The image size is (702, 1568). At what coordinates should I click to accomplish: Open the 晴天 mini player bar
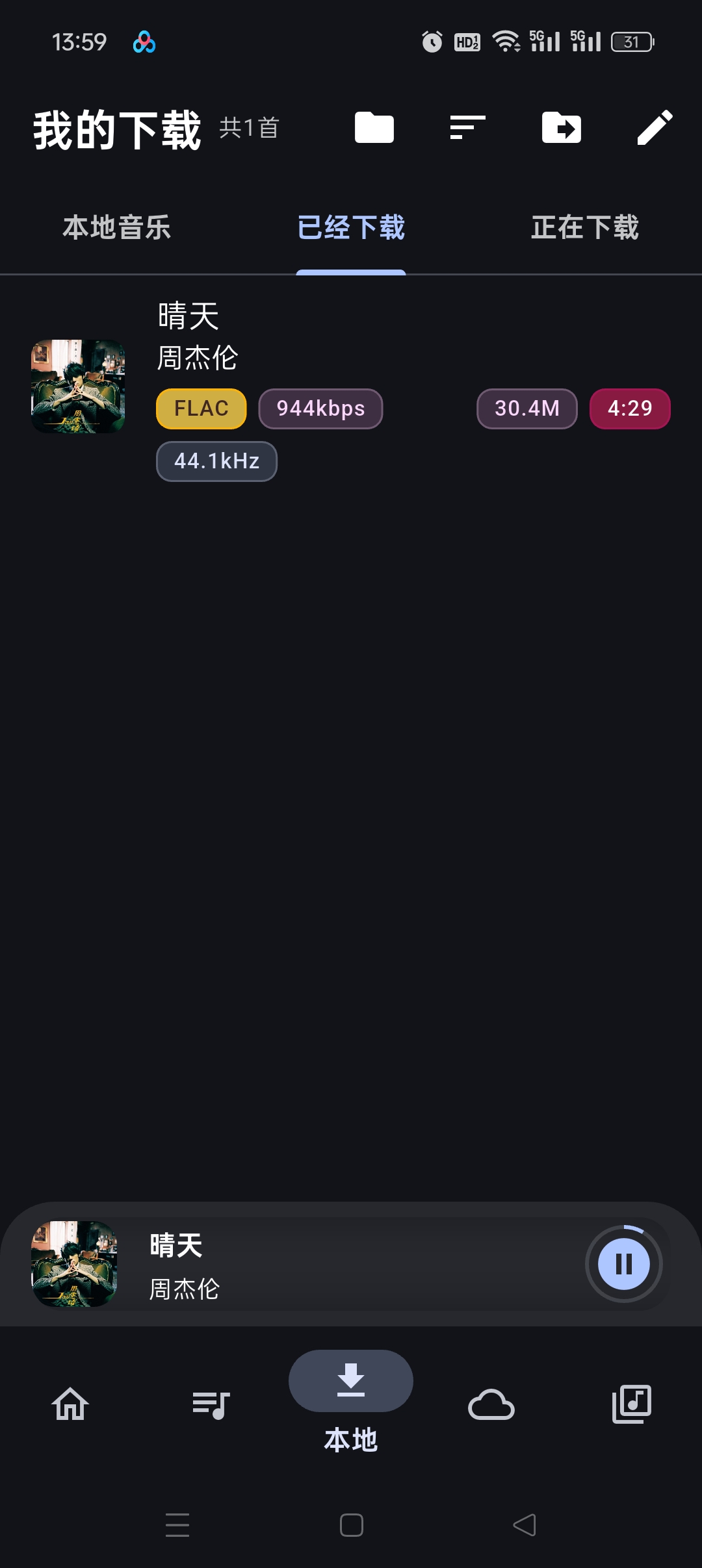click(325, 1264)
